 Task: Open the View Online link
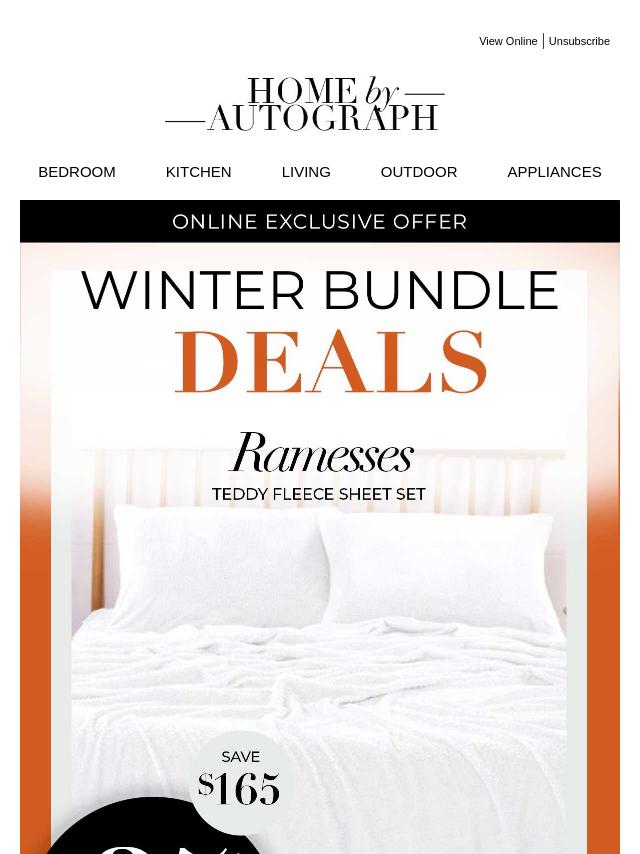tap(507, 41)
